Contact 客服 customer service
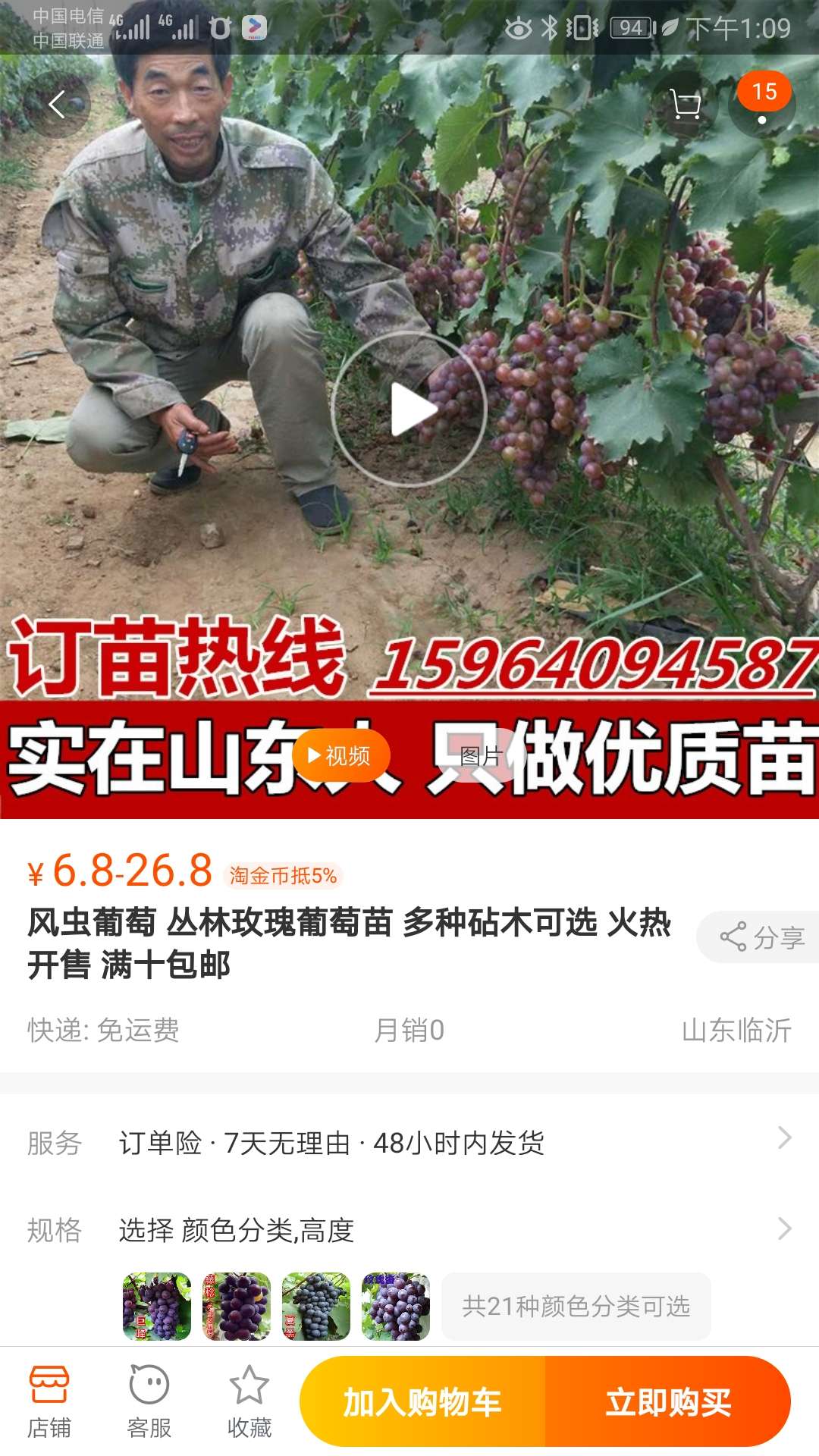The width and height of the screenshot is (819, 1456). point(149,1402)
